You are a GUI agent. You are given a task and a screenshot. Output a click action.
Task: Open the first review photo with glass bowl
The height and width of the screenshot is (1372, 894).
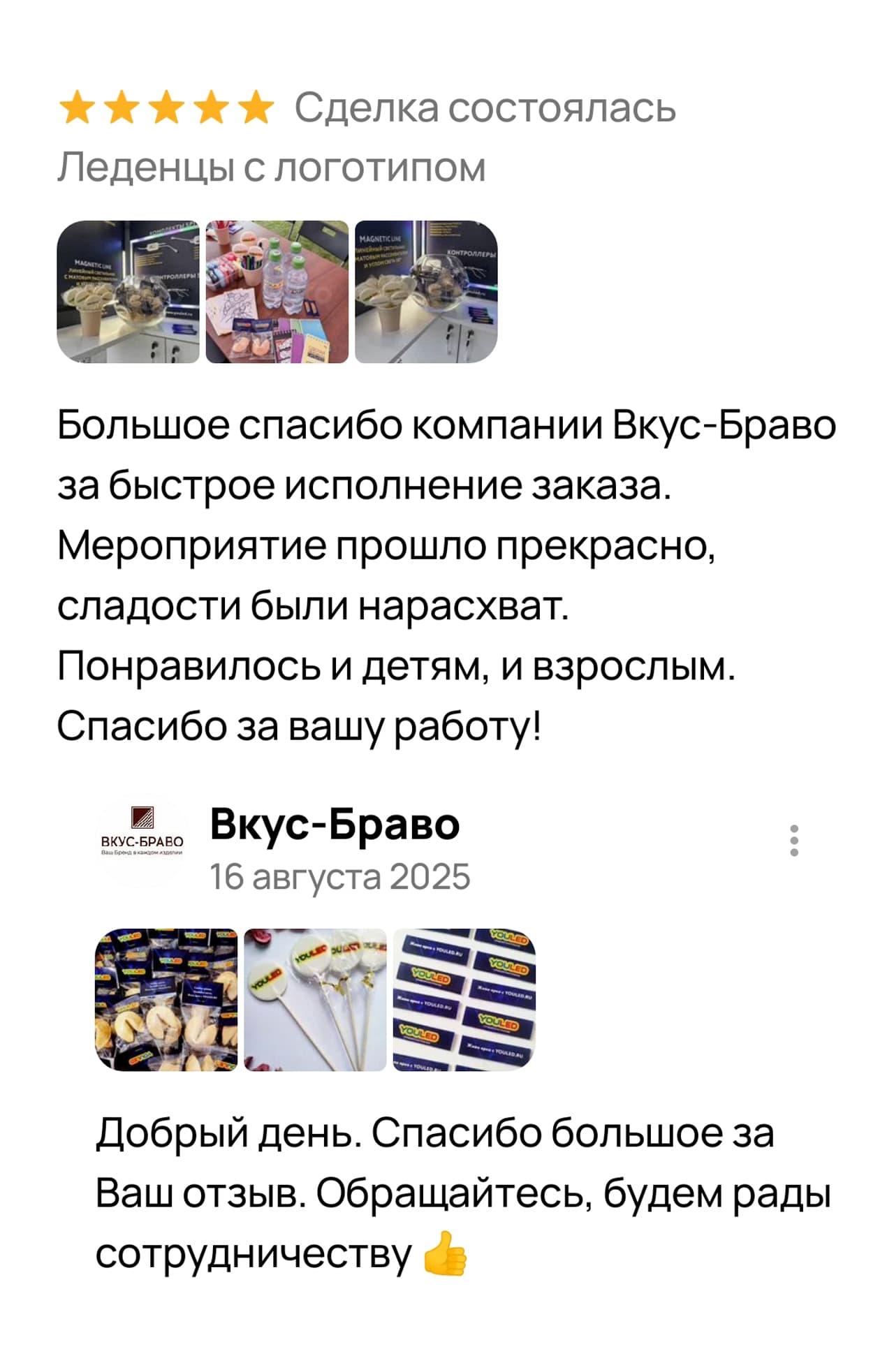click(x=128, y=292)
